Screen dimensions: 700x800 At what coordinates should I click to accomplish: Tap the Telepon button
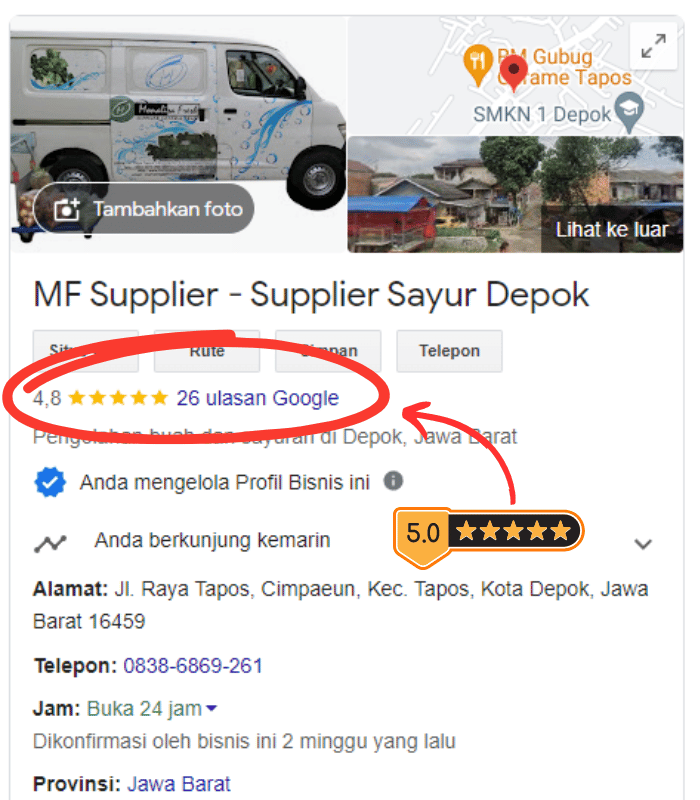(449, 351)
